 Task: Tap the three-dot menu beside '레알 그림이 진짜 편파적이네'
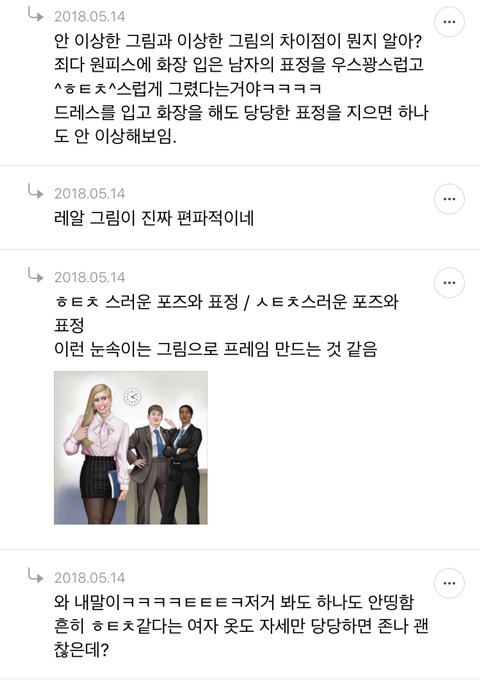[x=449, y=199]
